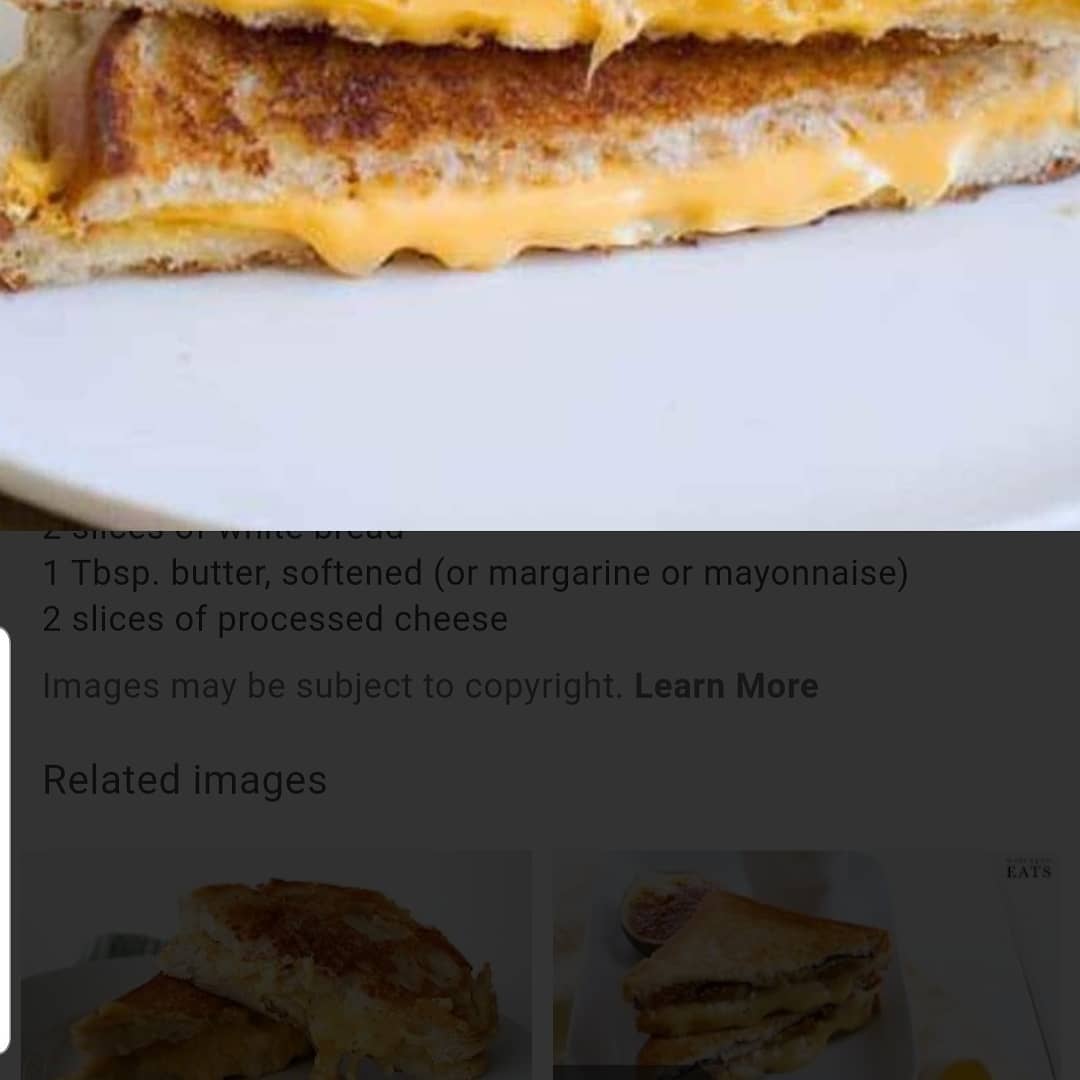The image size is (1080, 1080).
Task: Open the first related grilled cheese image
Action: pyautogui.click(x=276, y=965)
